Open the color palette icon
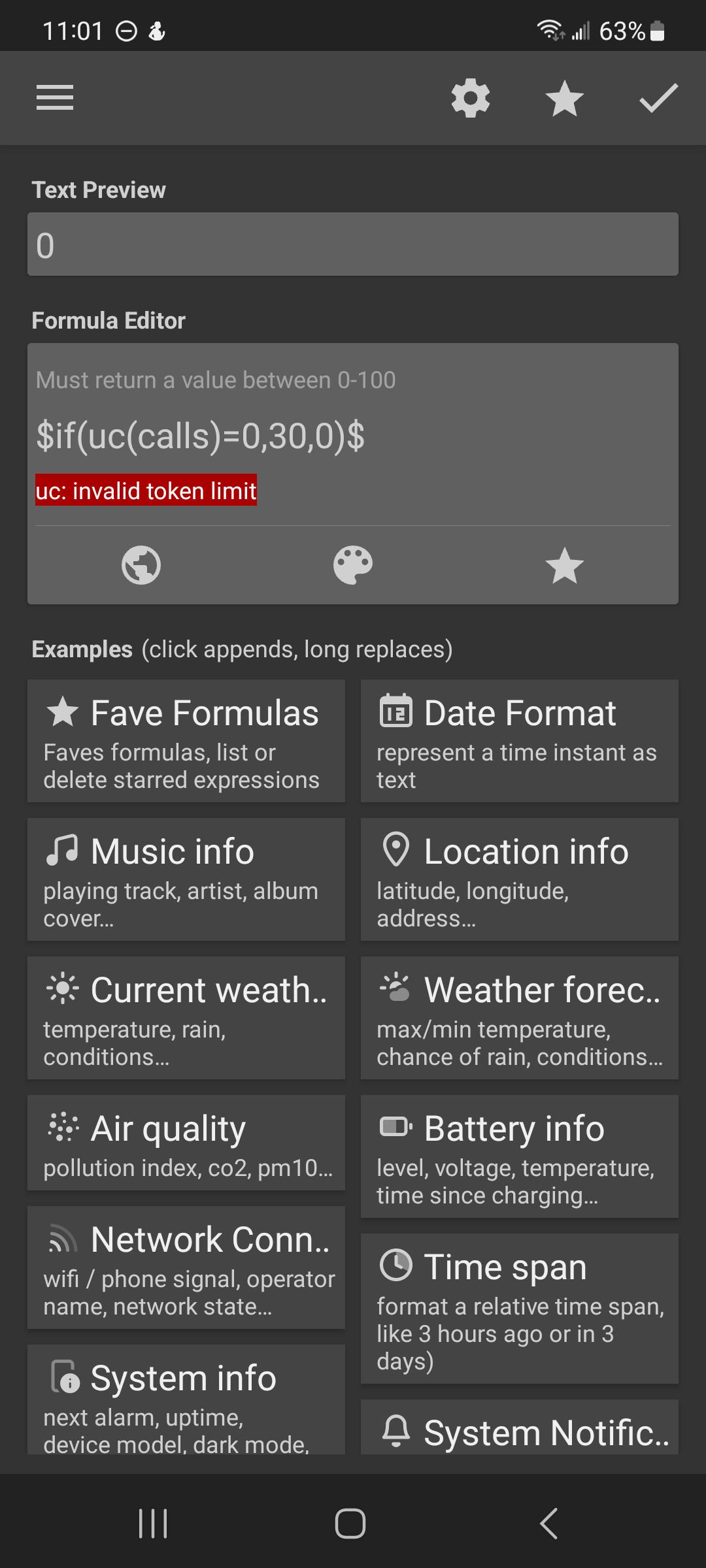 click(x=353, y=565)
